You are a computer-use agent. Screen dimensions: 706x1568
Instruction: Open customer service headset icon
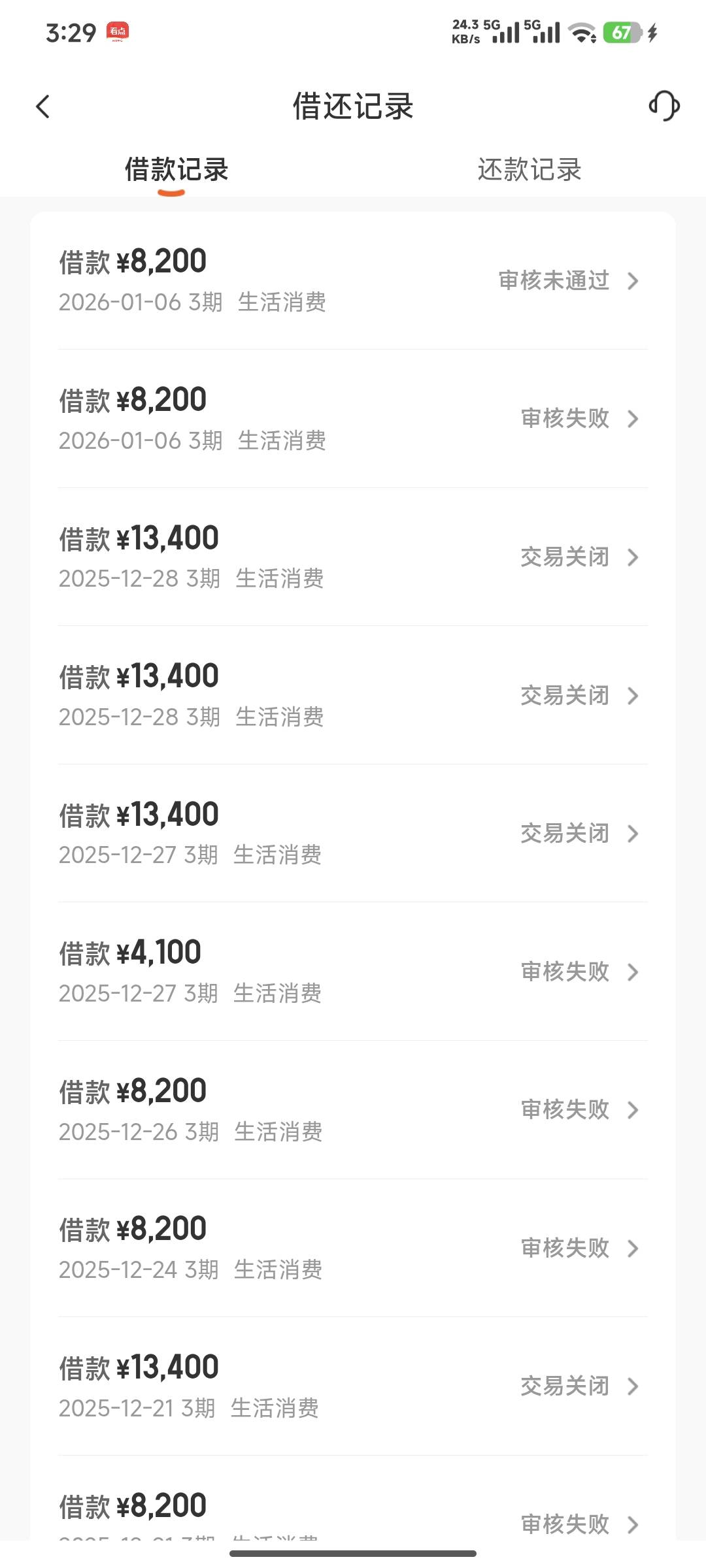coord(664,106)
